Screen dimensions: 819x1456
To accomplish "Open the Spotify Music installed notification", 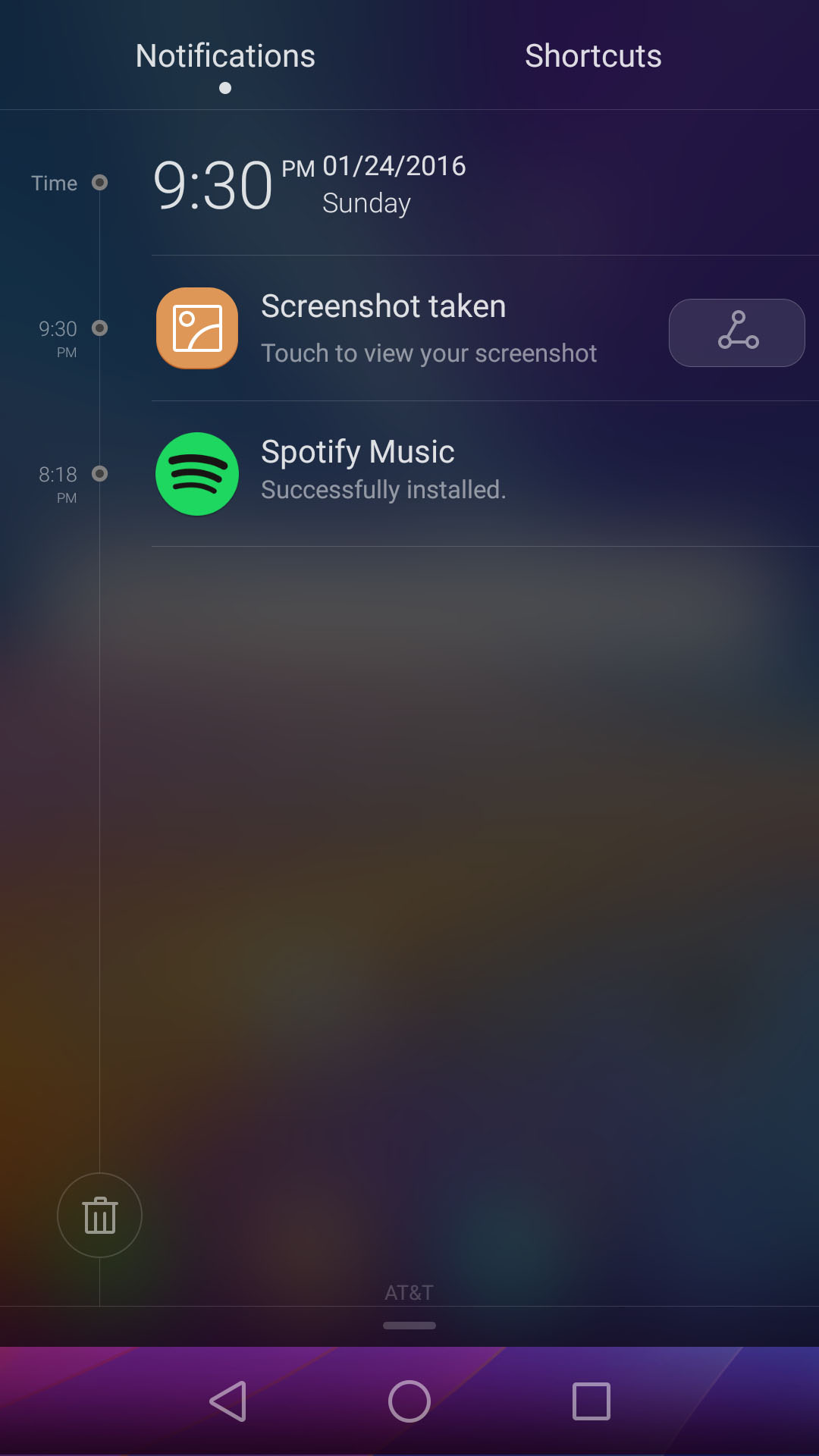I will tap(409, 473).
